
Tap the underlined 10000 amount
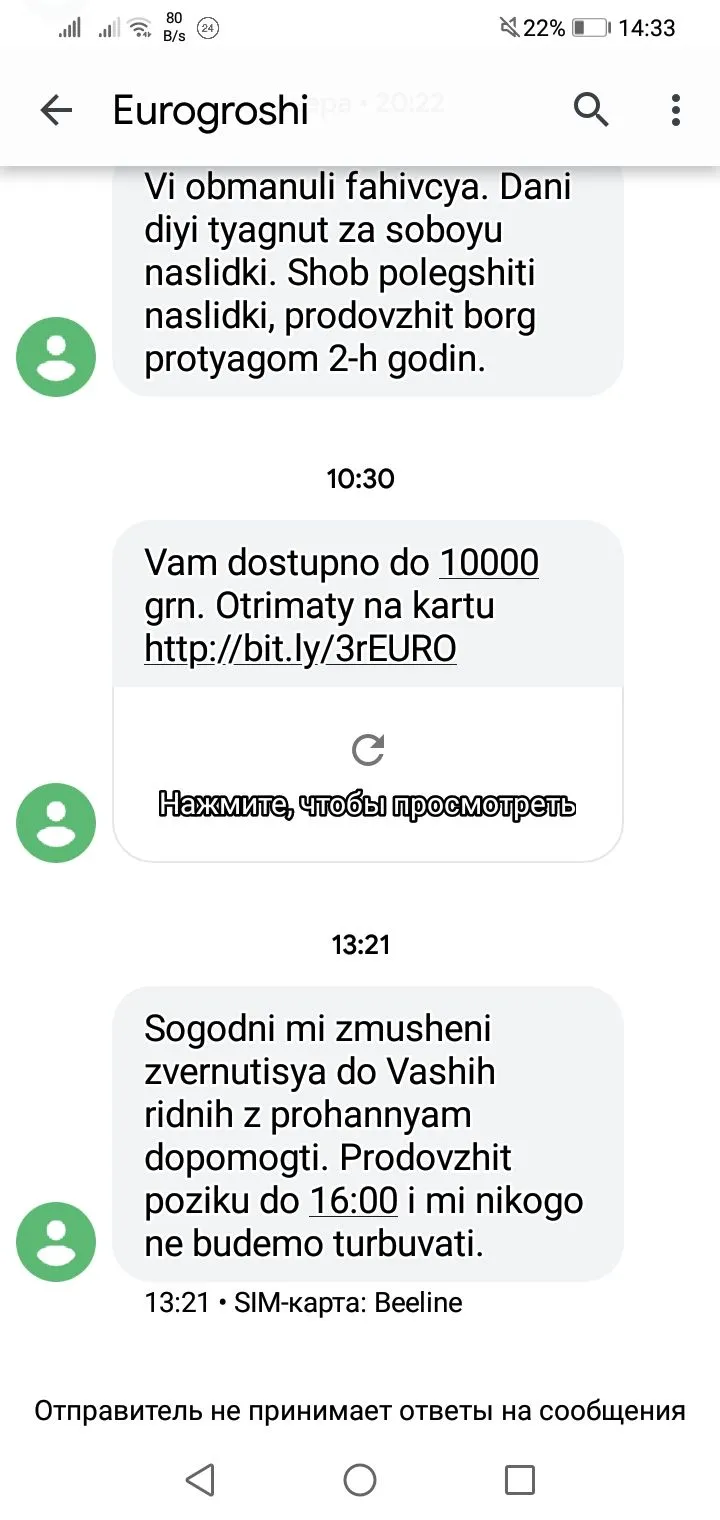point(489,563)
